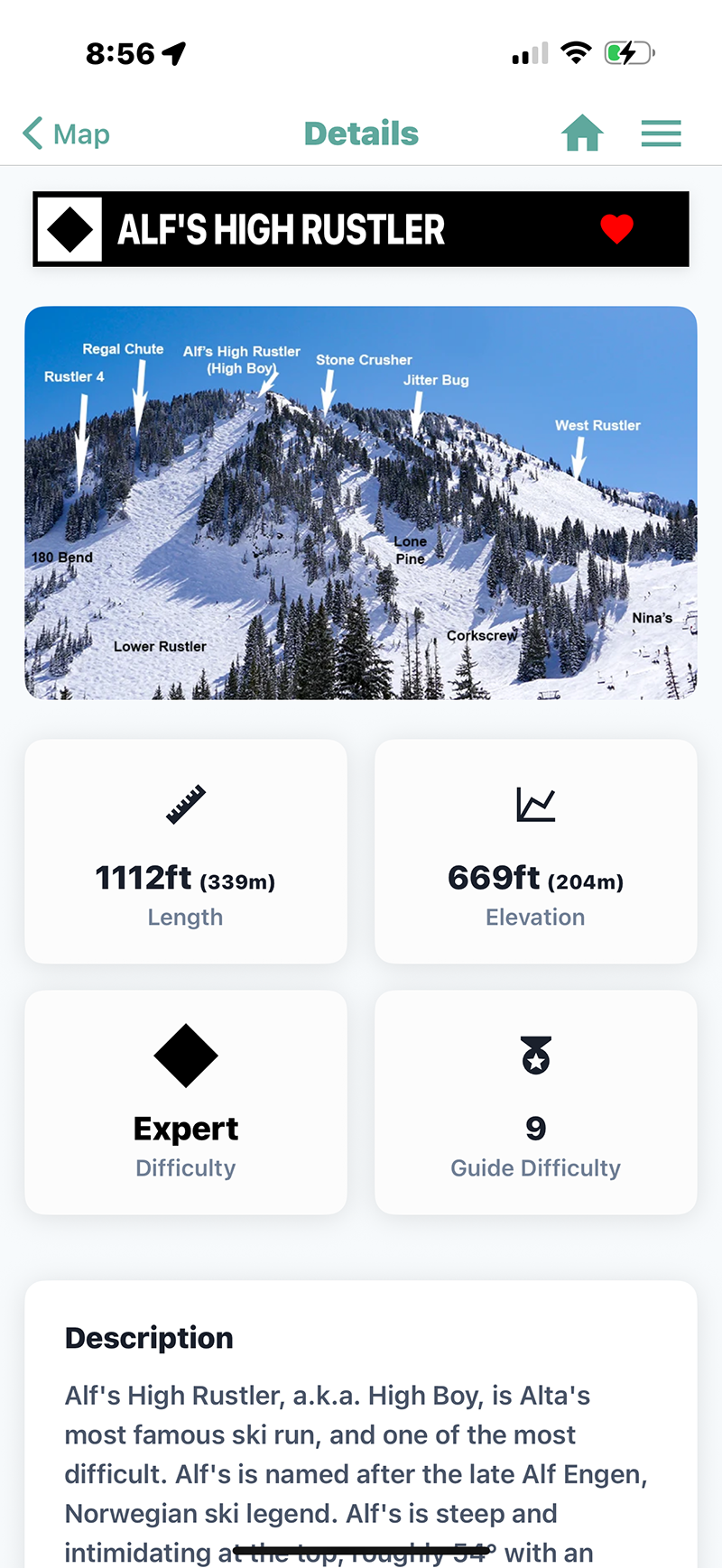722x1568 pixels.
Task: Open the Guide Difficulty 9 rating
Action: [535, 1128]
